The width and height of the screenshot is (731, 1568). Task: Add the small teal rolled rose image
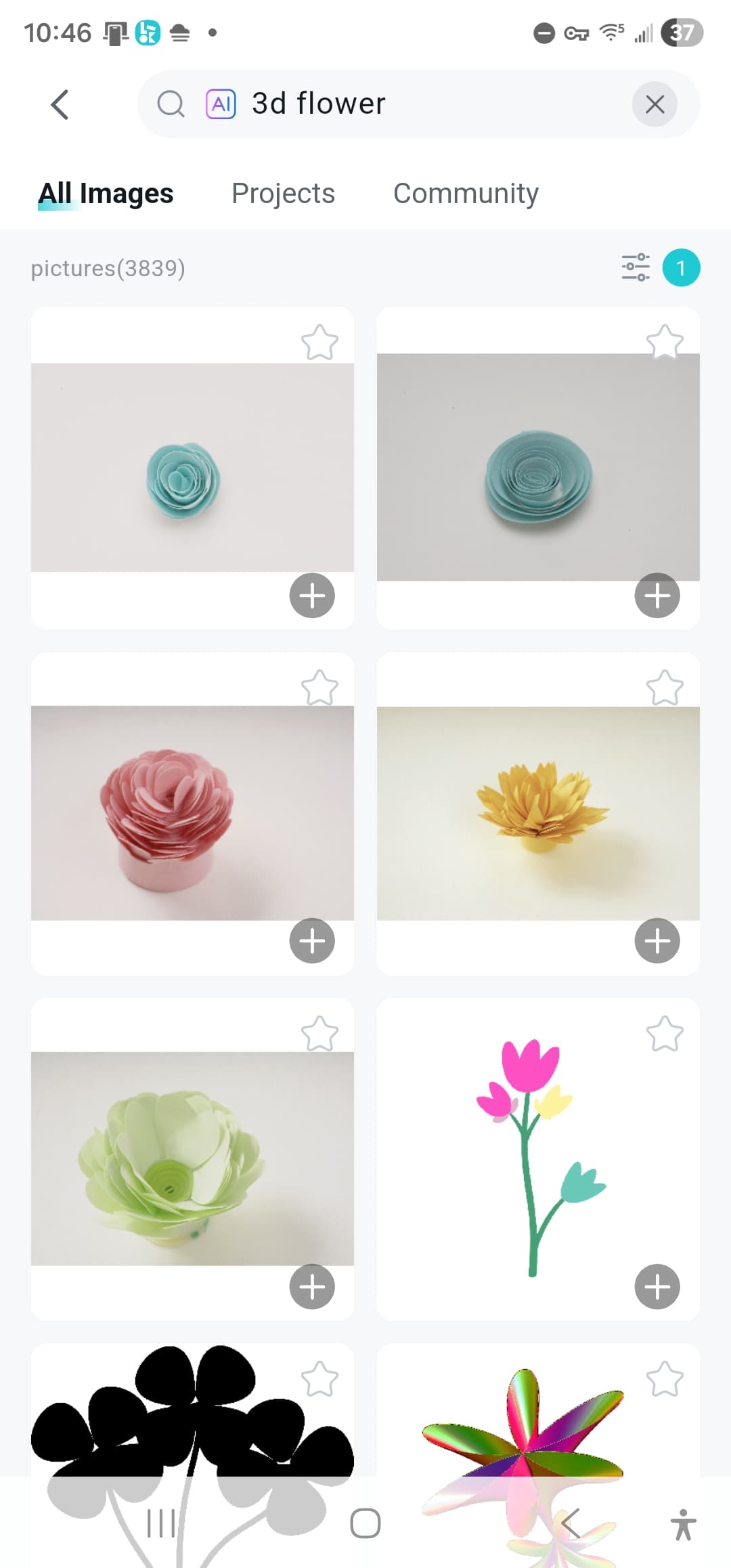click(x=312, y=596)
